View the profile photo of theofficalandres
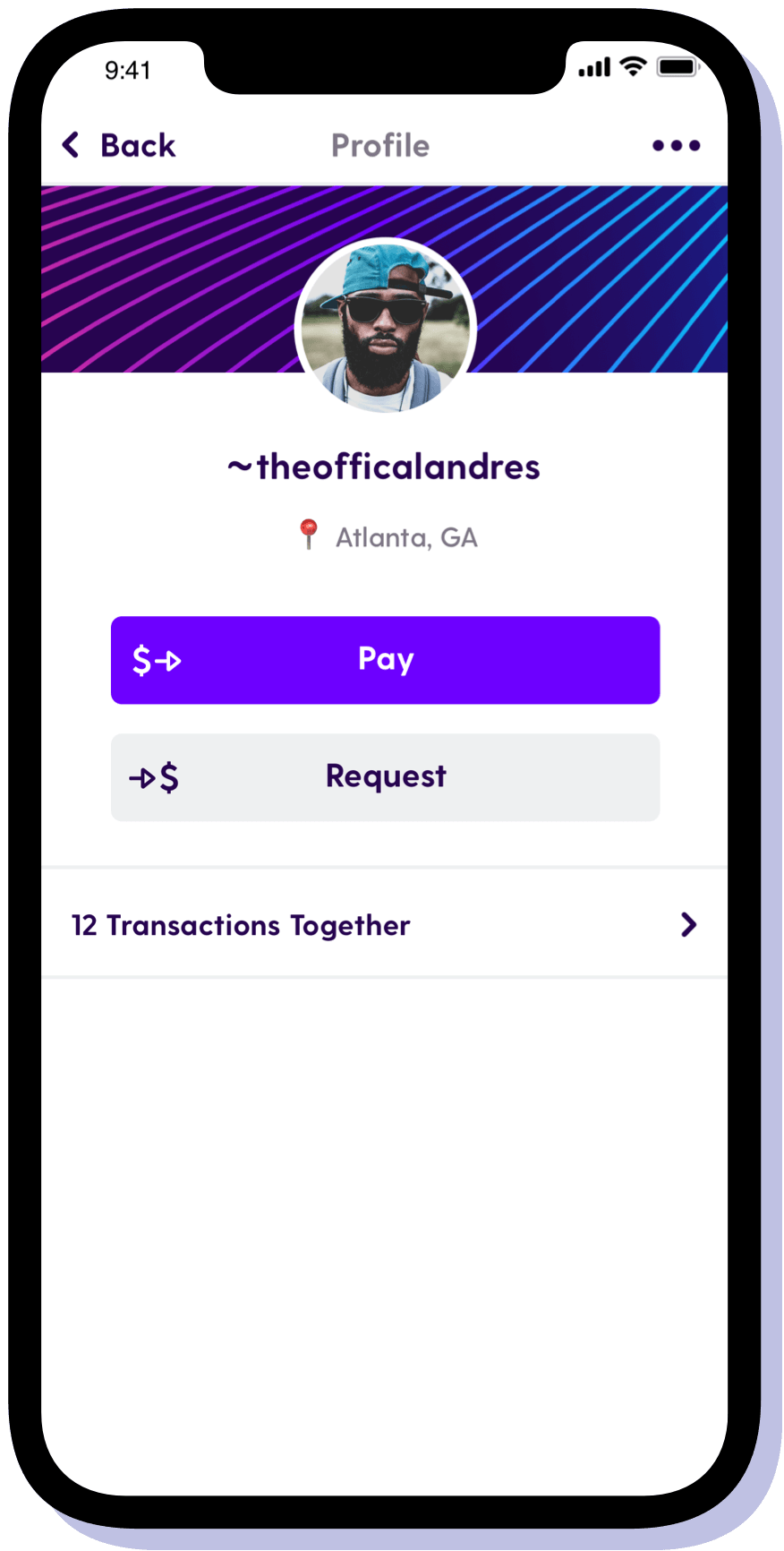 (x=385, y=328)
